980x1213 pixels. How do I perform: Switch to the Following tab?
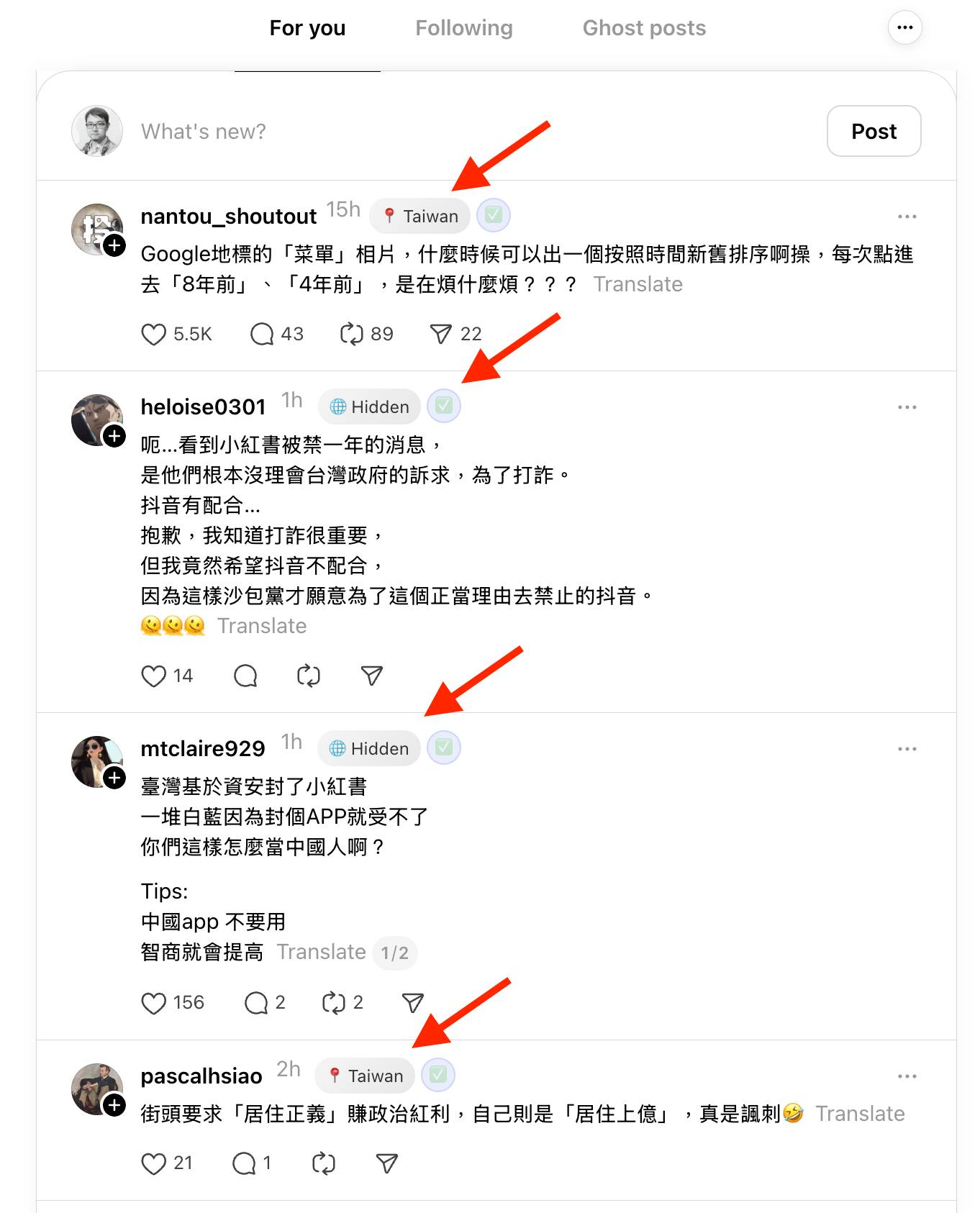pos(463,28)
